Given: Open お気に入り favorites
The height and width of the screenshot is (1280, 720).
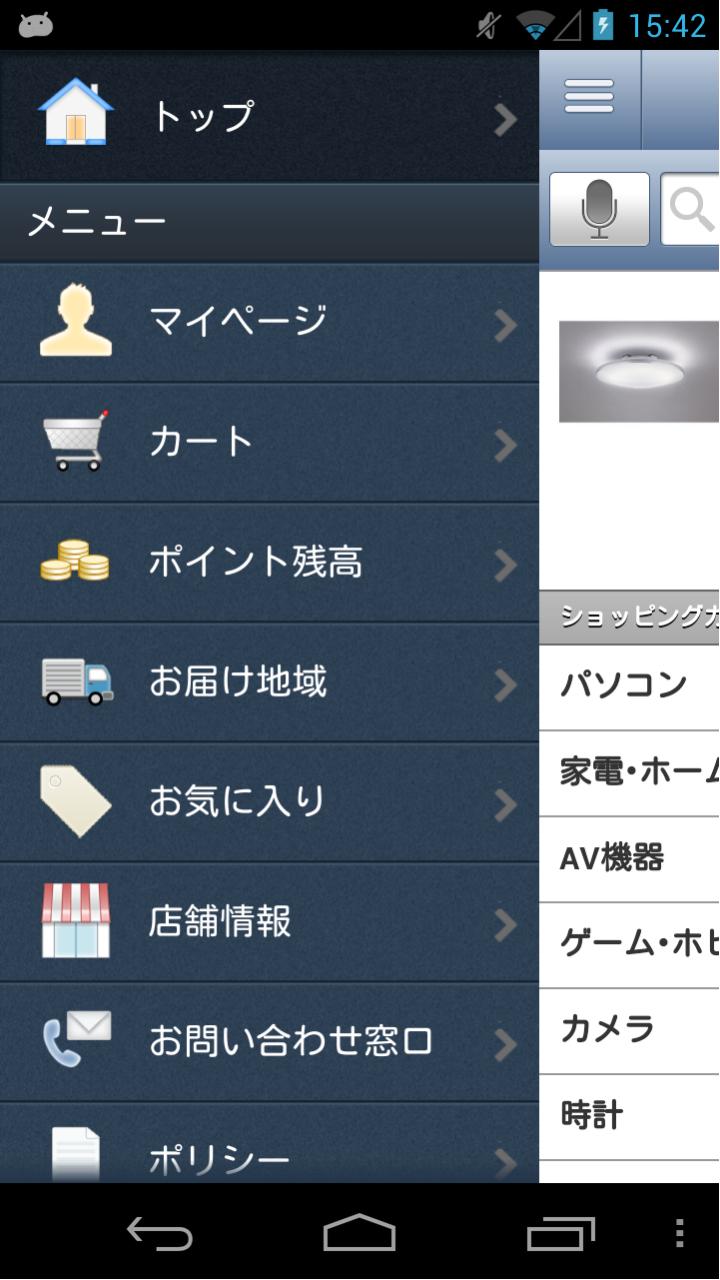Looking at the screenshot, I should (269, 802).
